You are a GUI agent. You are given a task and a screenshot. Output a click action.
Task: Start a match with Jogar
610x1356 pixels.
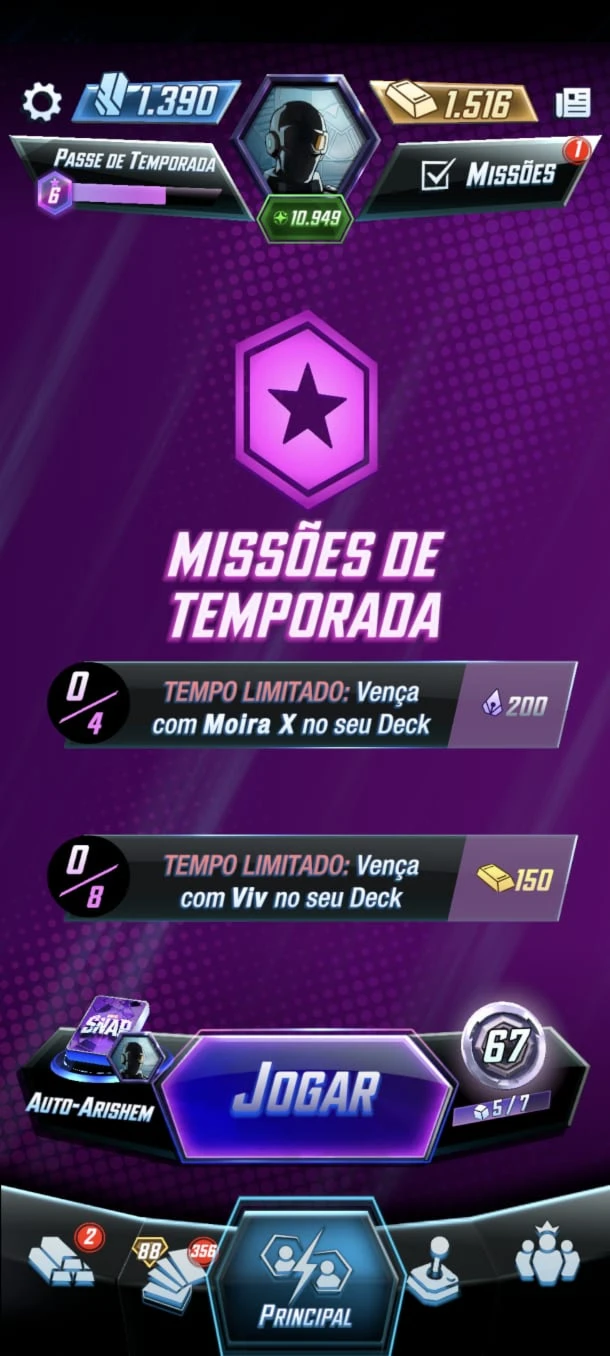(x=308, y=1095)
